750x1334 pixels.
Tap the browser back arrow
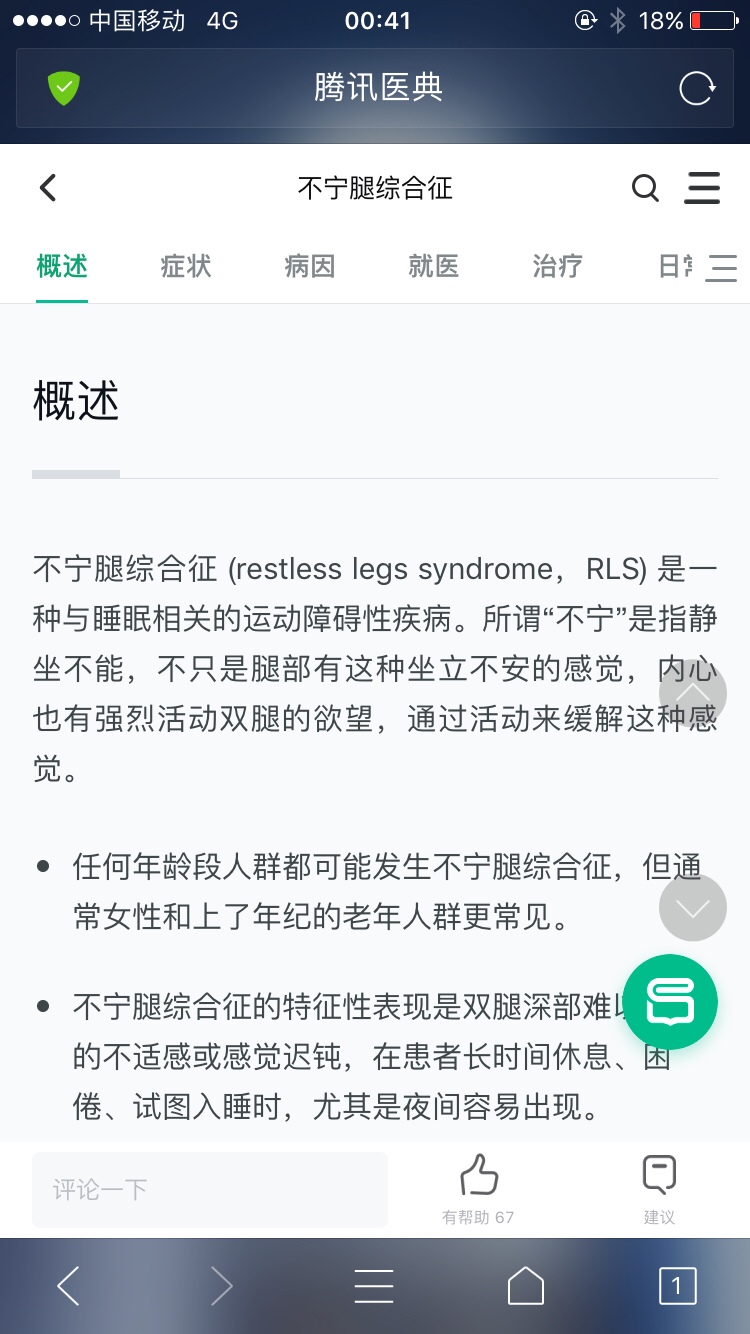(68, 1286)
